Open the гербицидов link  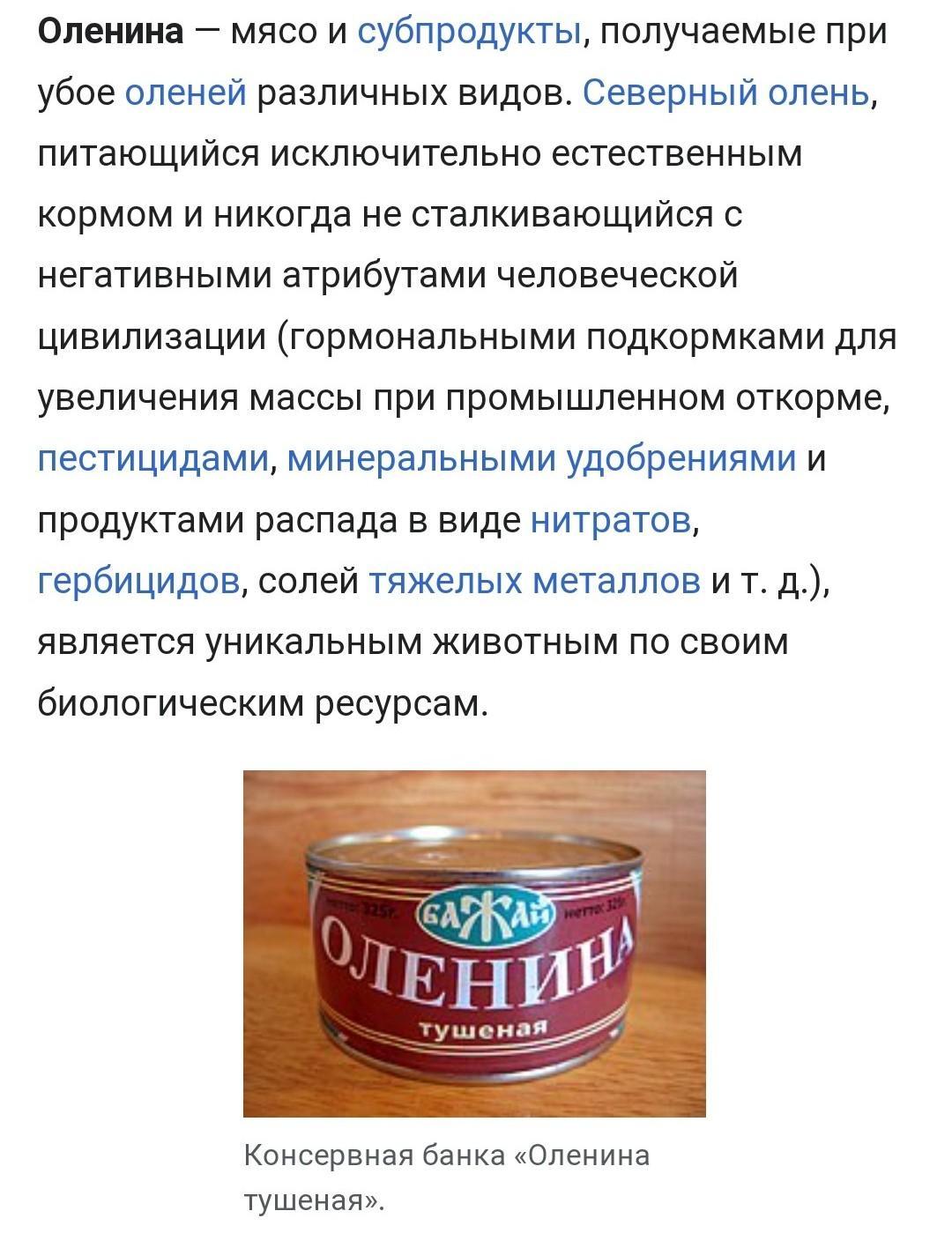click(x=138, y=582)
